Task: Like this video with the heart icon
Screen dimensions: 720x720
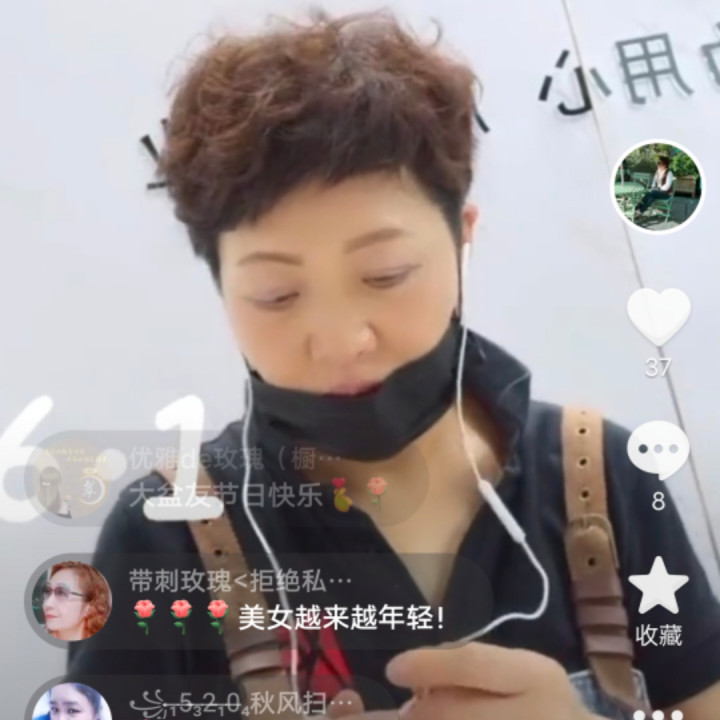Action: point(658,316)
